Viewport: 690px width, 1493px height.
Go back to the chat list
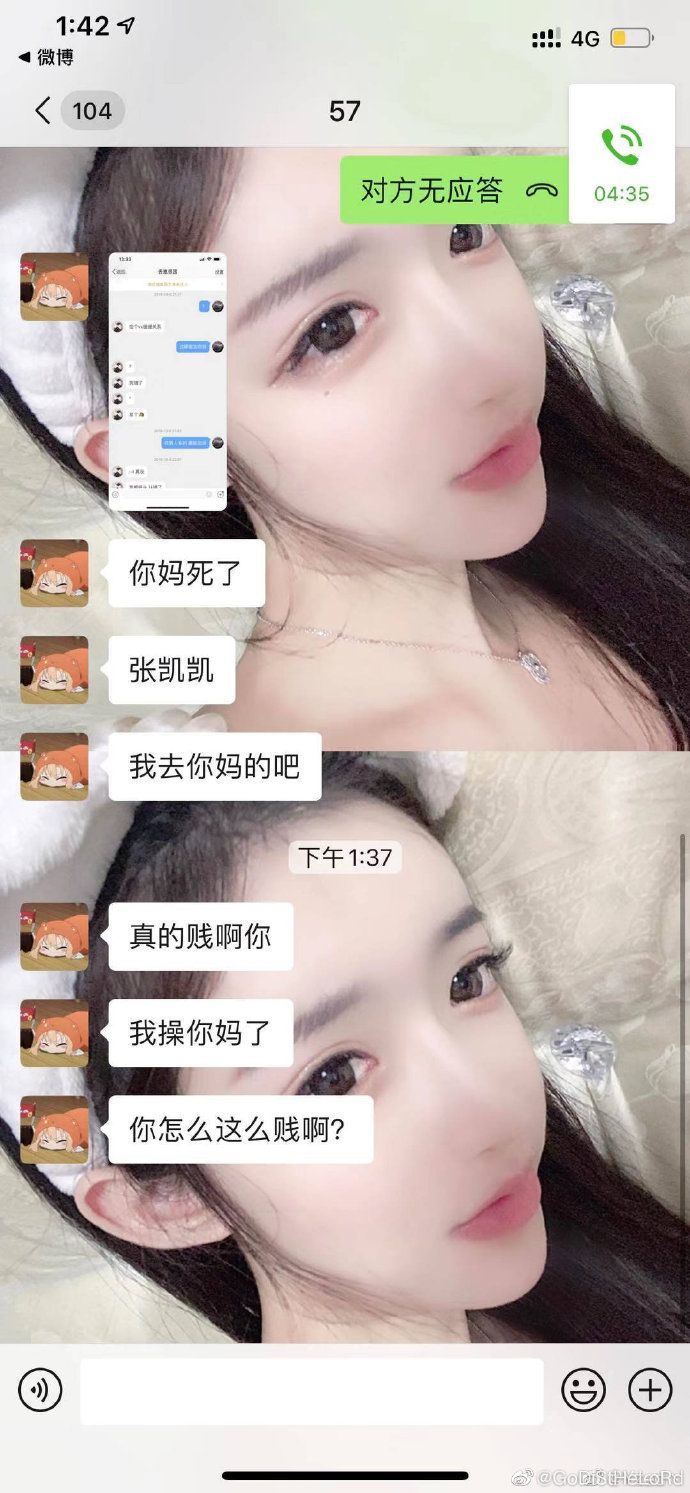(44, 110)
